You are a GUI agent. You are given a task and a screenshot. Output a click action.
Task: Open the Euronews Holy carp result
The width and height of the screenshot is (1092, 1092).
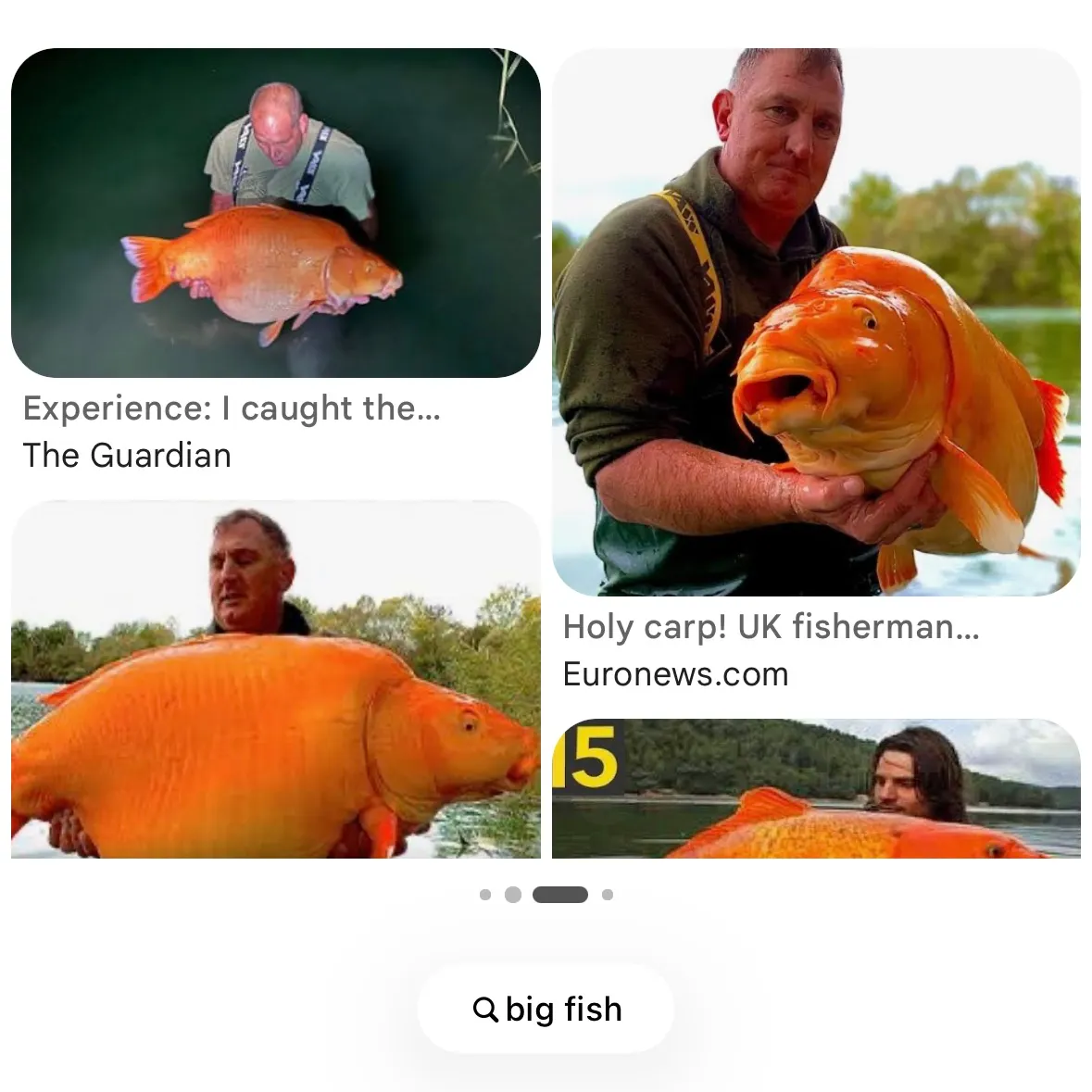coord(816,321)
